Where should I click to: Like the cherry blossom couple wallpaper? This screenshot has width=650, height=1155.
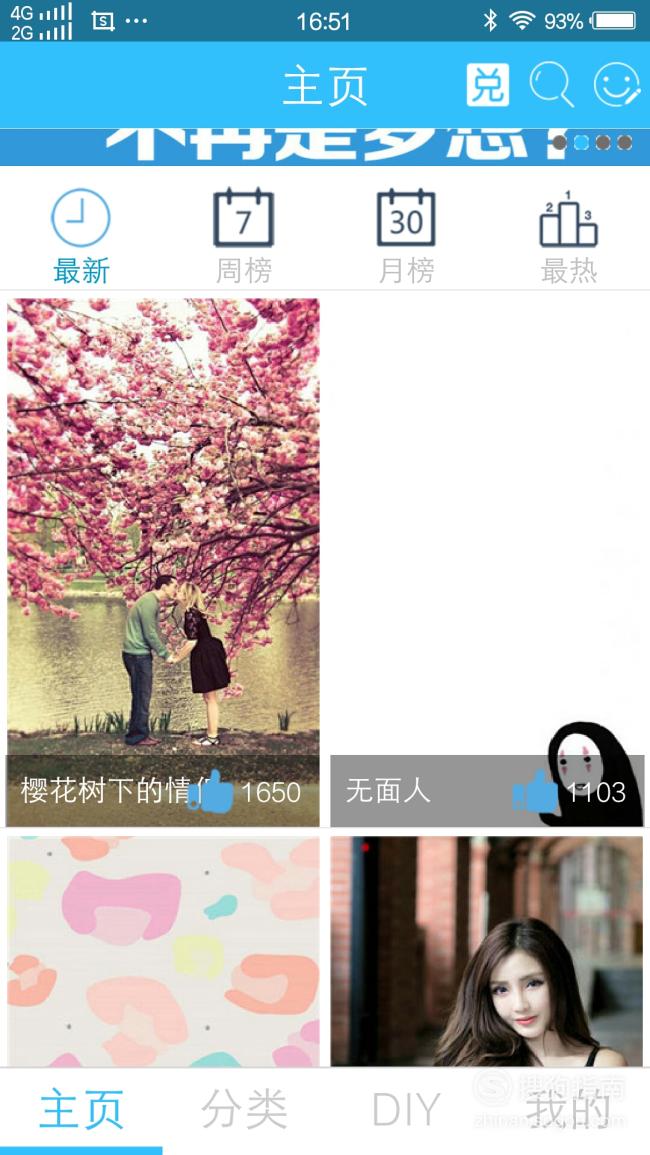tap(211, 791)
